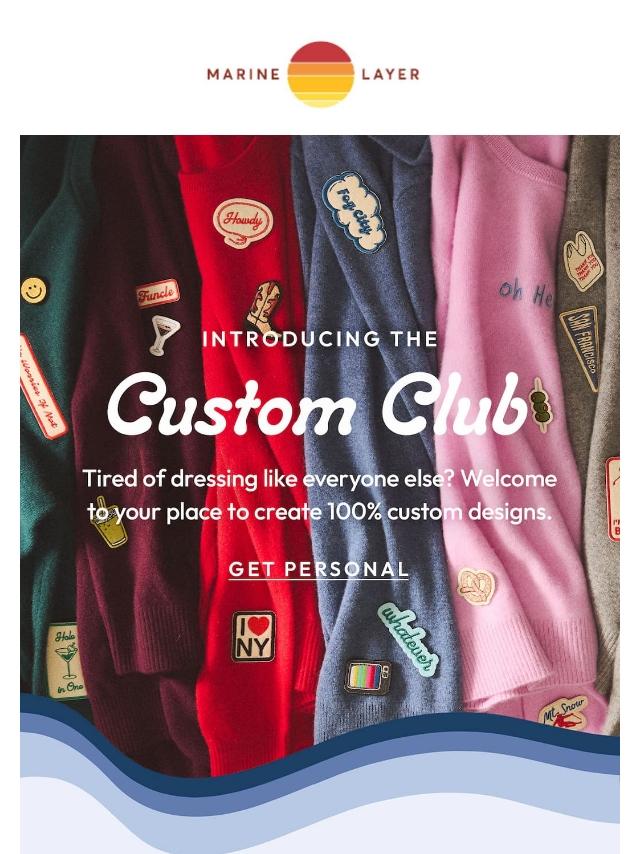
Task: Open the GET PERSONAL link
Action: (x=319, y=569)
